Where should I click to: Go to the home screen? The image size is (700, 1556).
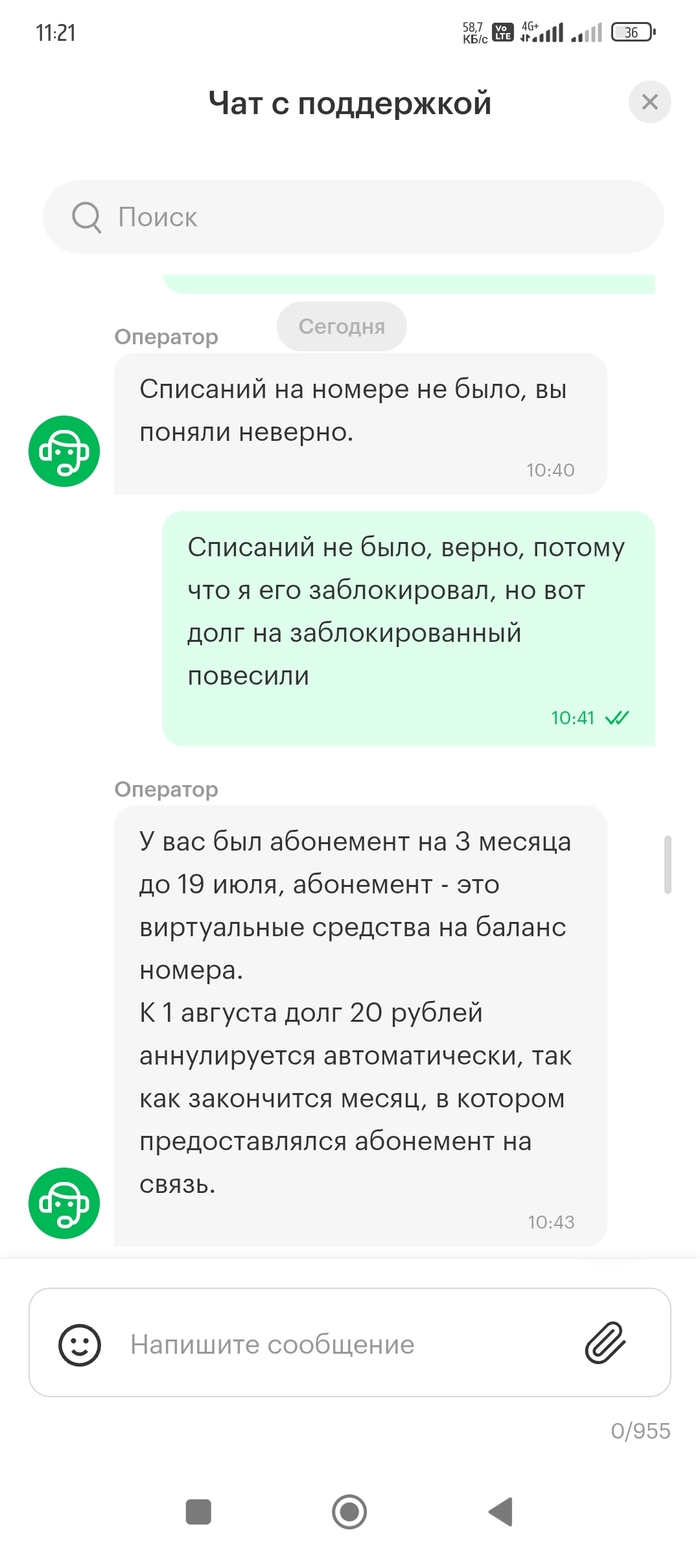click(x=349, y=1511)
